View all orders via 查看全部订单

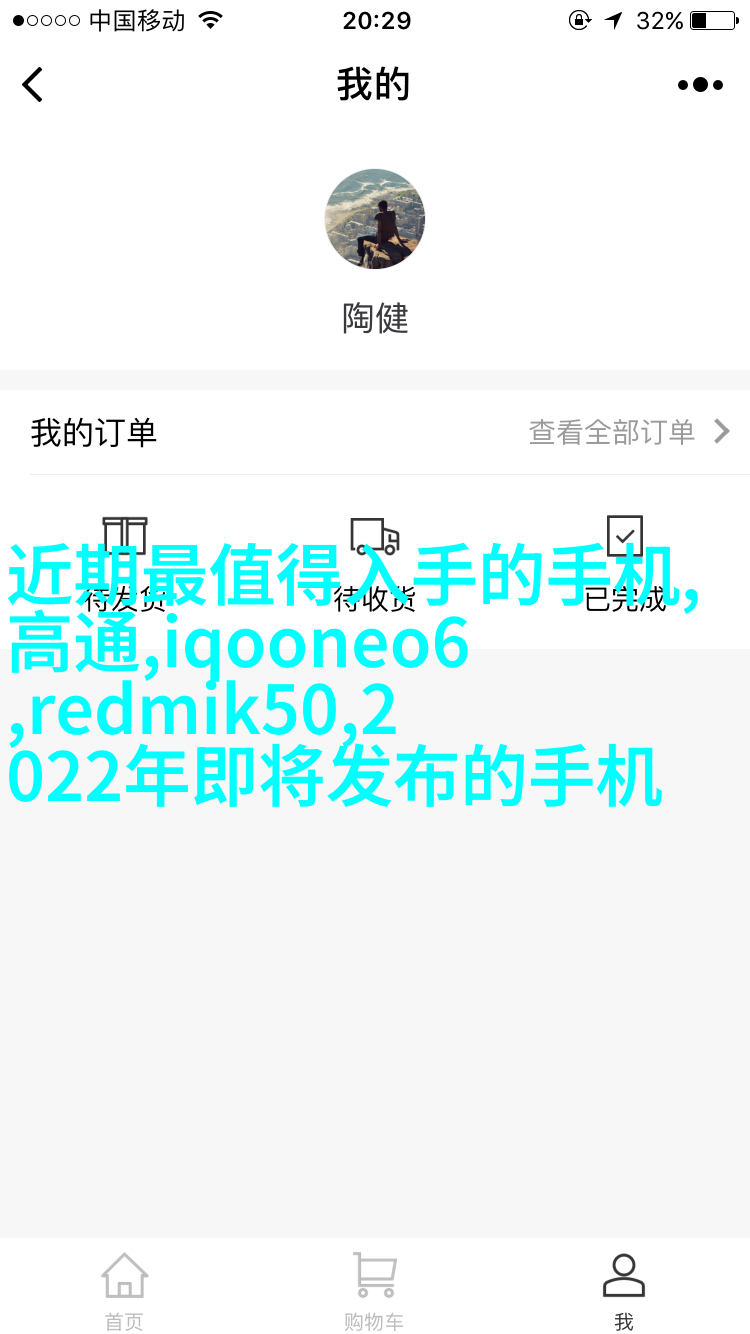(629, 432)
